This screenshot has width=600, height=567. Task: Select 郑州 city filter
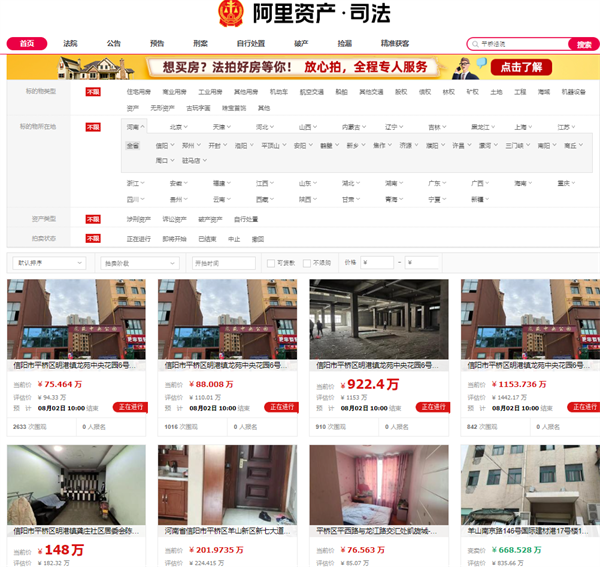coord(188,146)
